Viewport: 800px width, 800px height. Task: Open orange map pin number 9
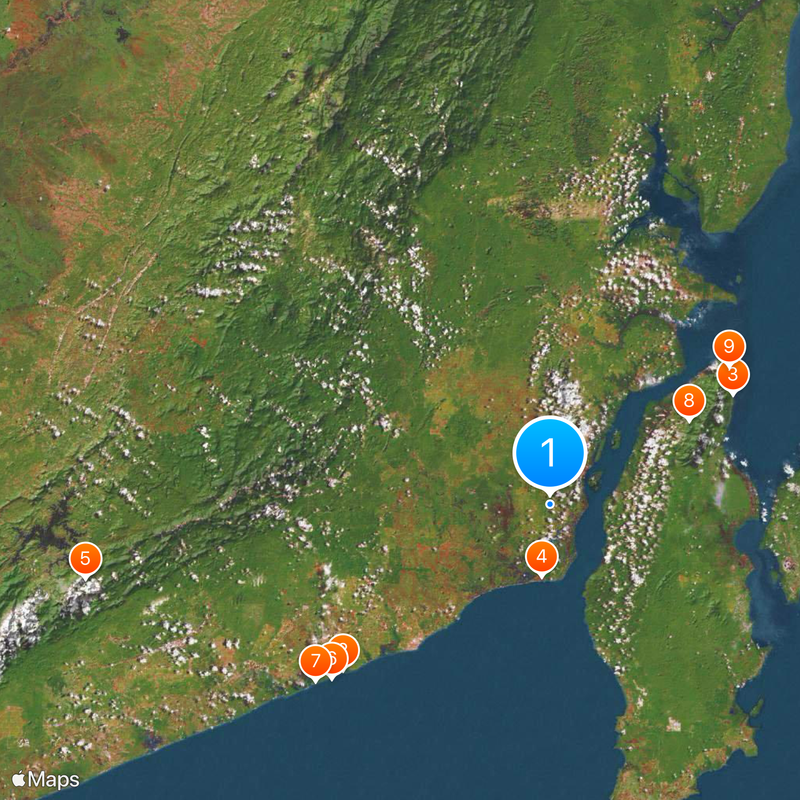tap(729, 346)
